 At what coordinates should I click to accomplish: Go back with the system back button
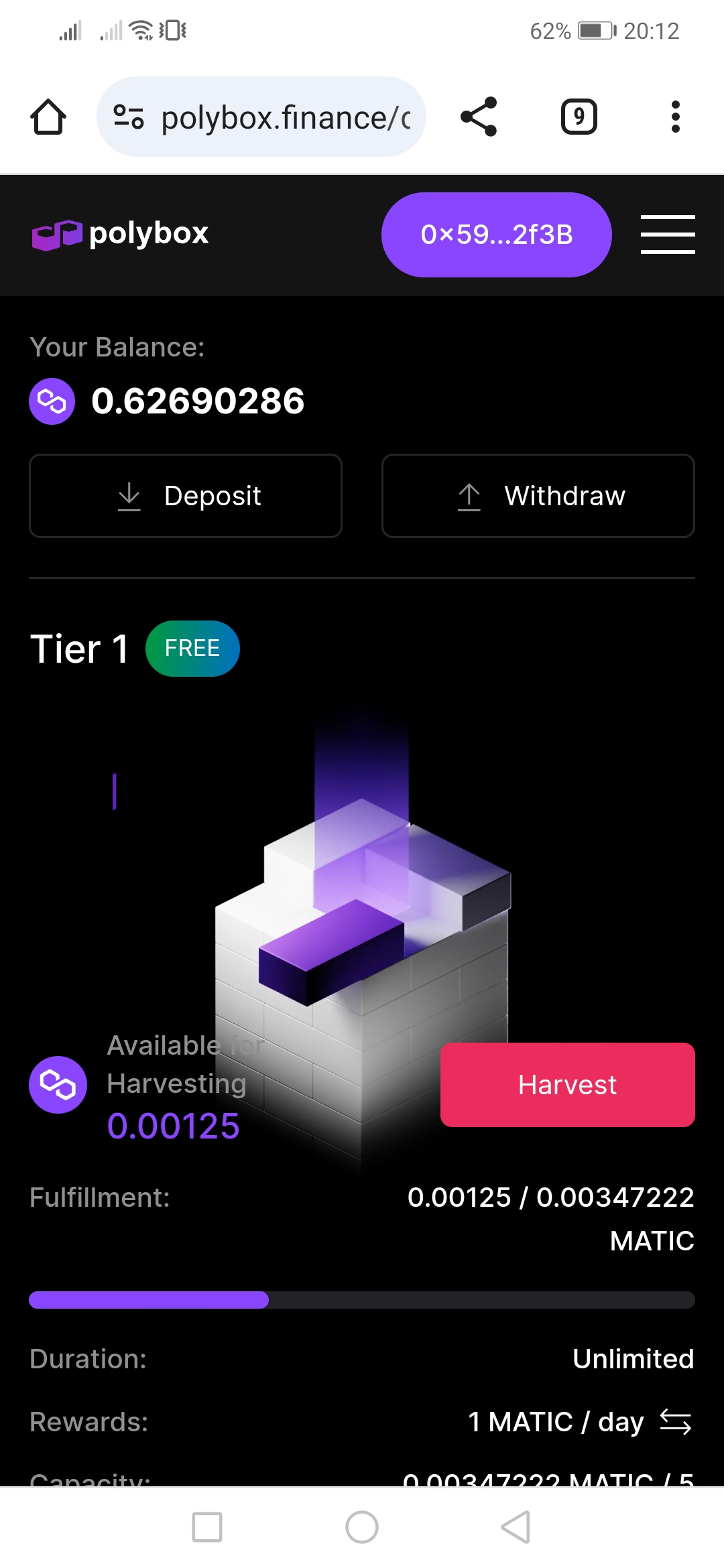point(516,1527)
